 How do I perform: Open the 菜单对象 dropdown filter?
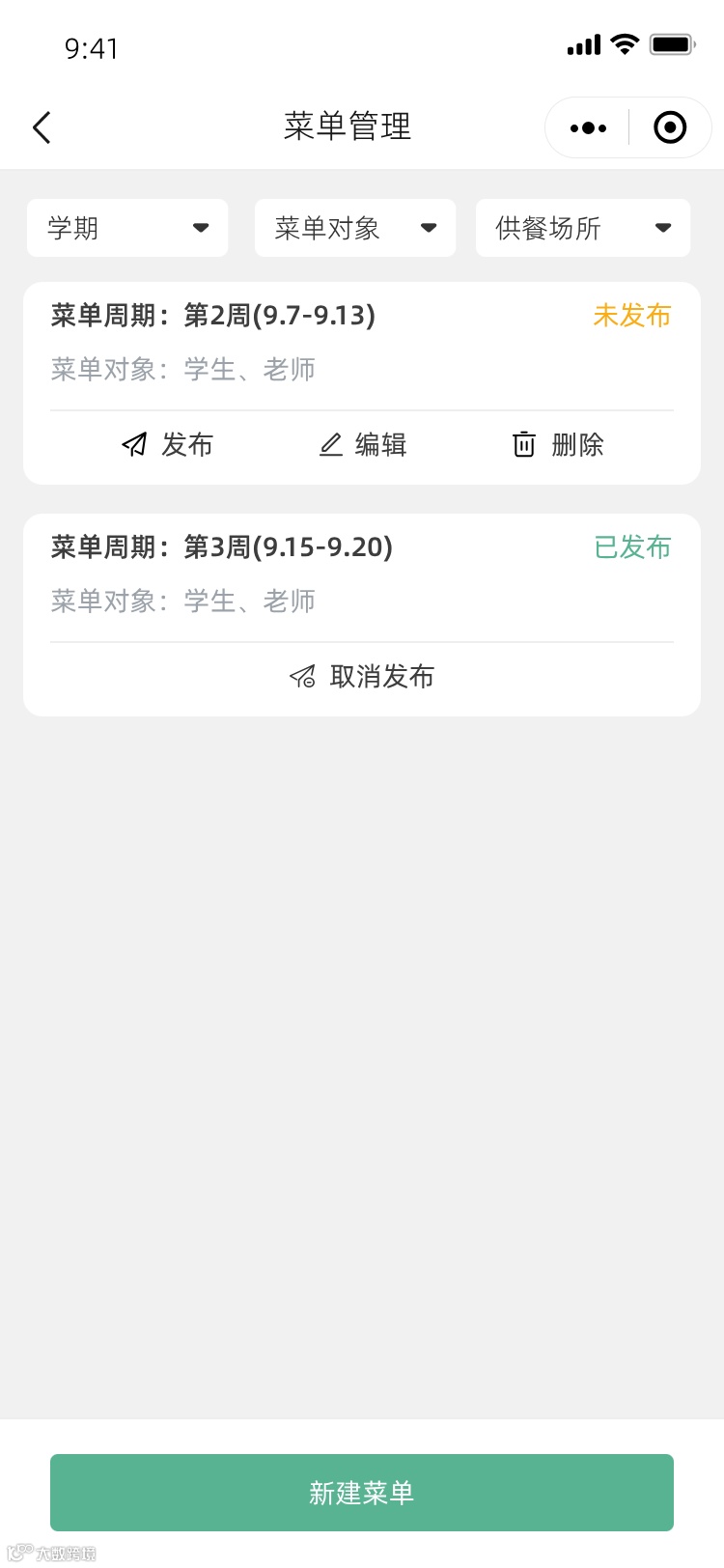354,228
